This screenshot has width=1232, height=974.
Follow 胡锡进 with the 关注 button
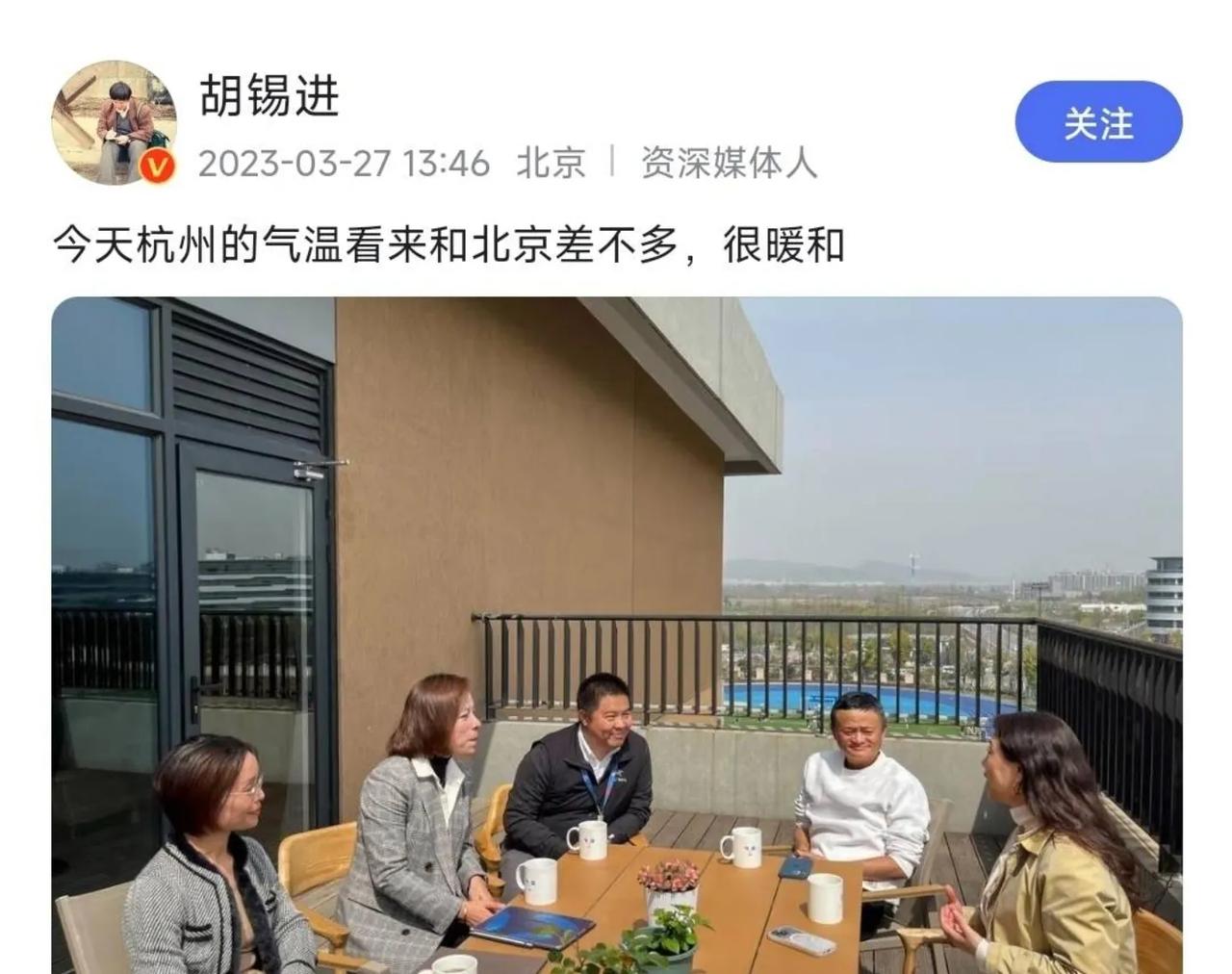[1098, 122]
